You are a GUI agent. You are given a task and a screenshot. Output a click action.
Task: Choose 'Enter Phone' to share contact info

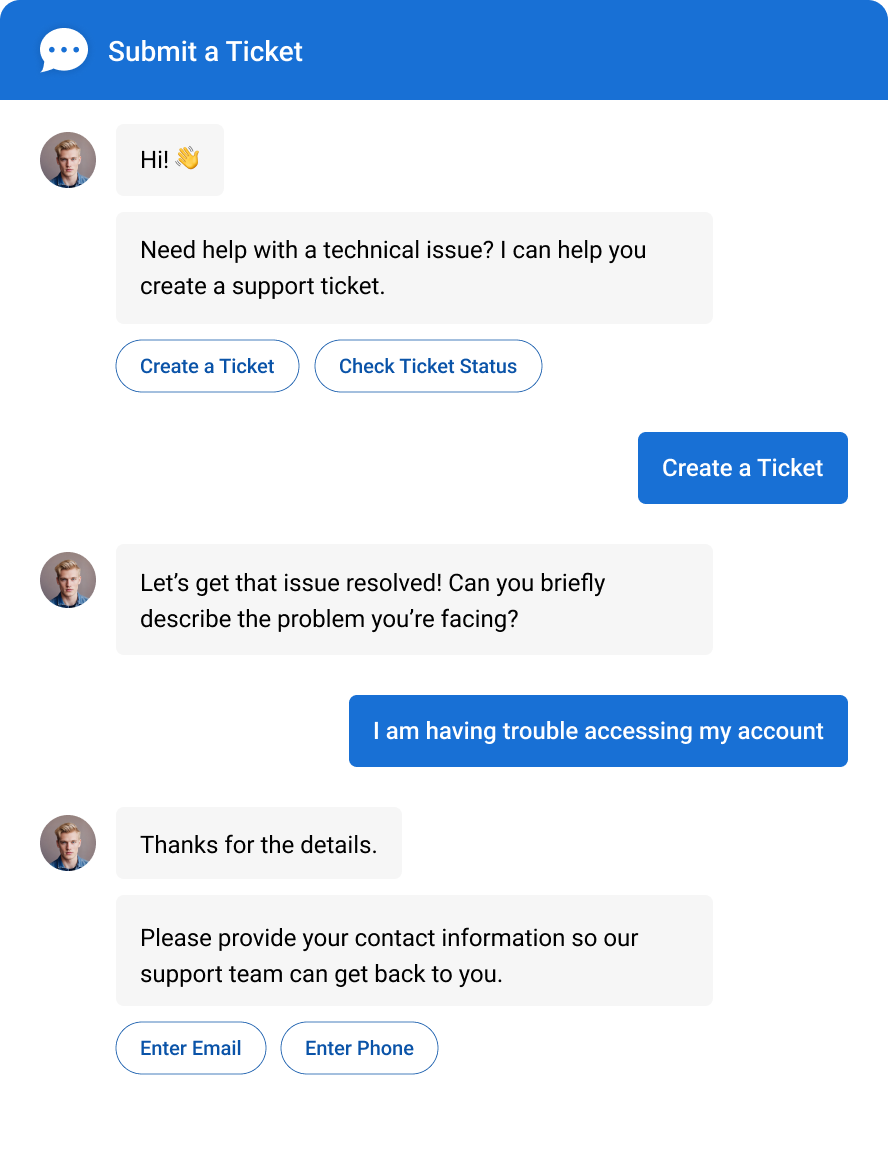tap(359, 1048)
